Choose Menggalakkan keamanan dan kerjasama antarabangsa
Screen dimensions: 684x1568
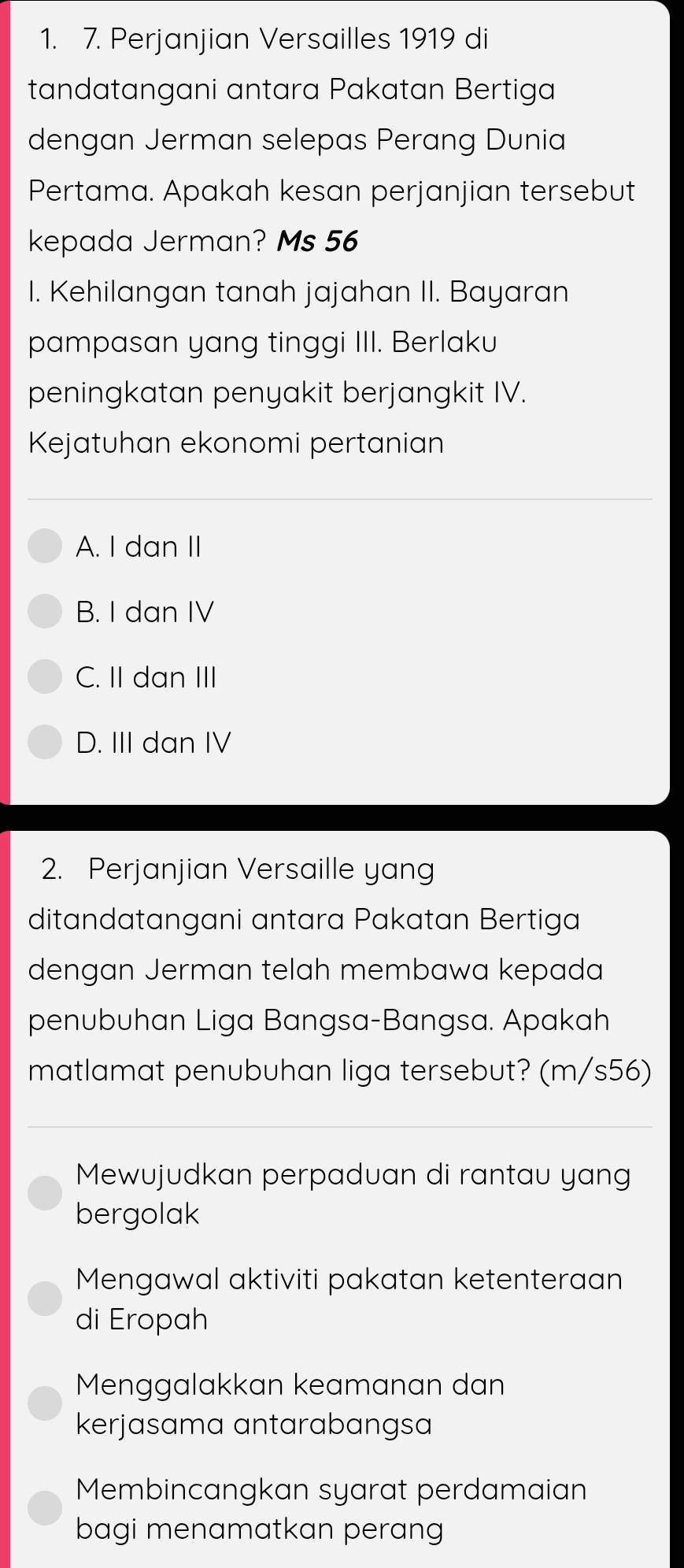point(45,1403)
